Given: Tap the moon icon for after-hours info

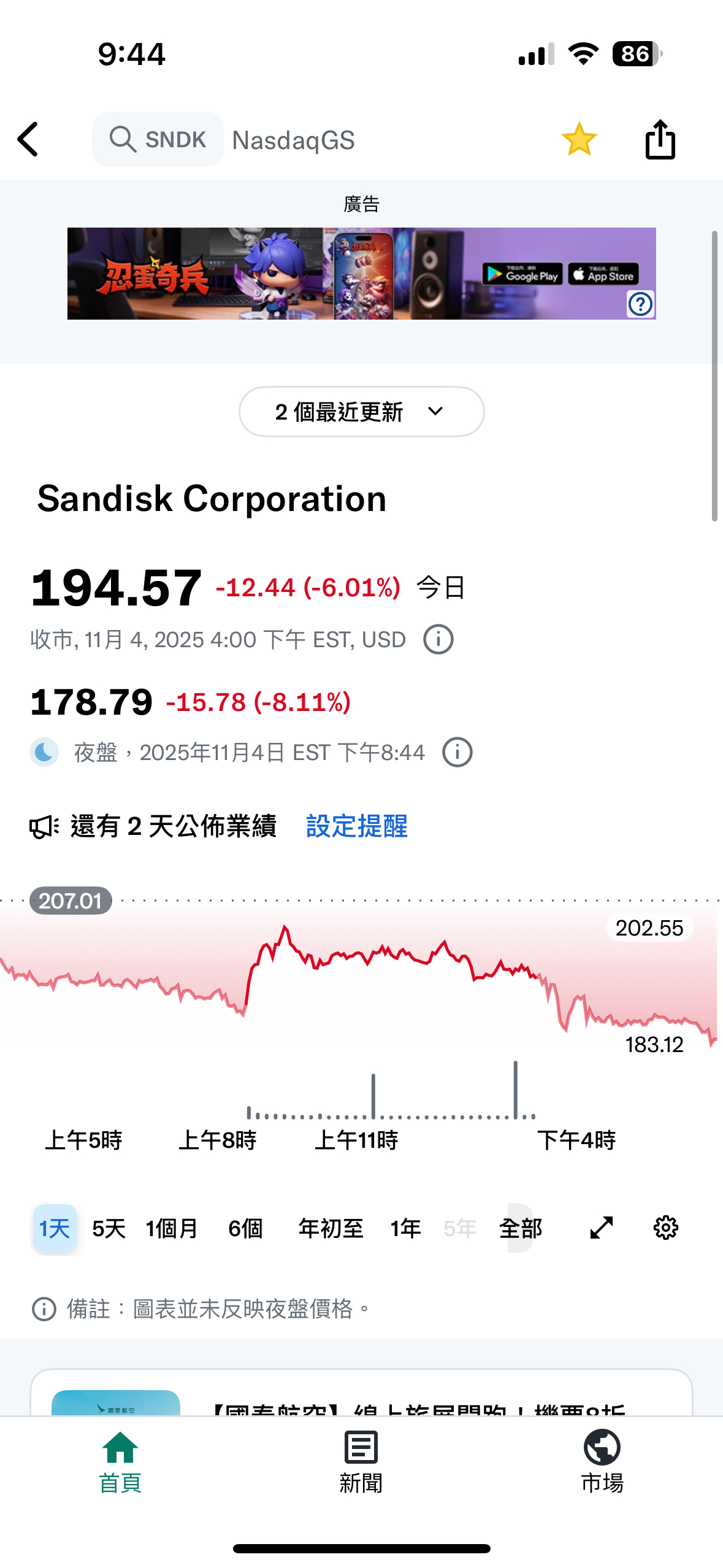Looking at the screenshot, I should click(x=44, y=751).
